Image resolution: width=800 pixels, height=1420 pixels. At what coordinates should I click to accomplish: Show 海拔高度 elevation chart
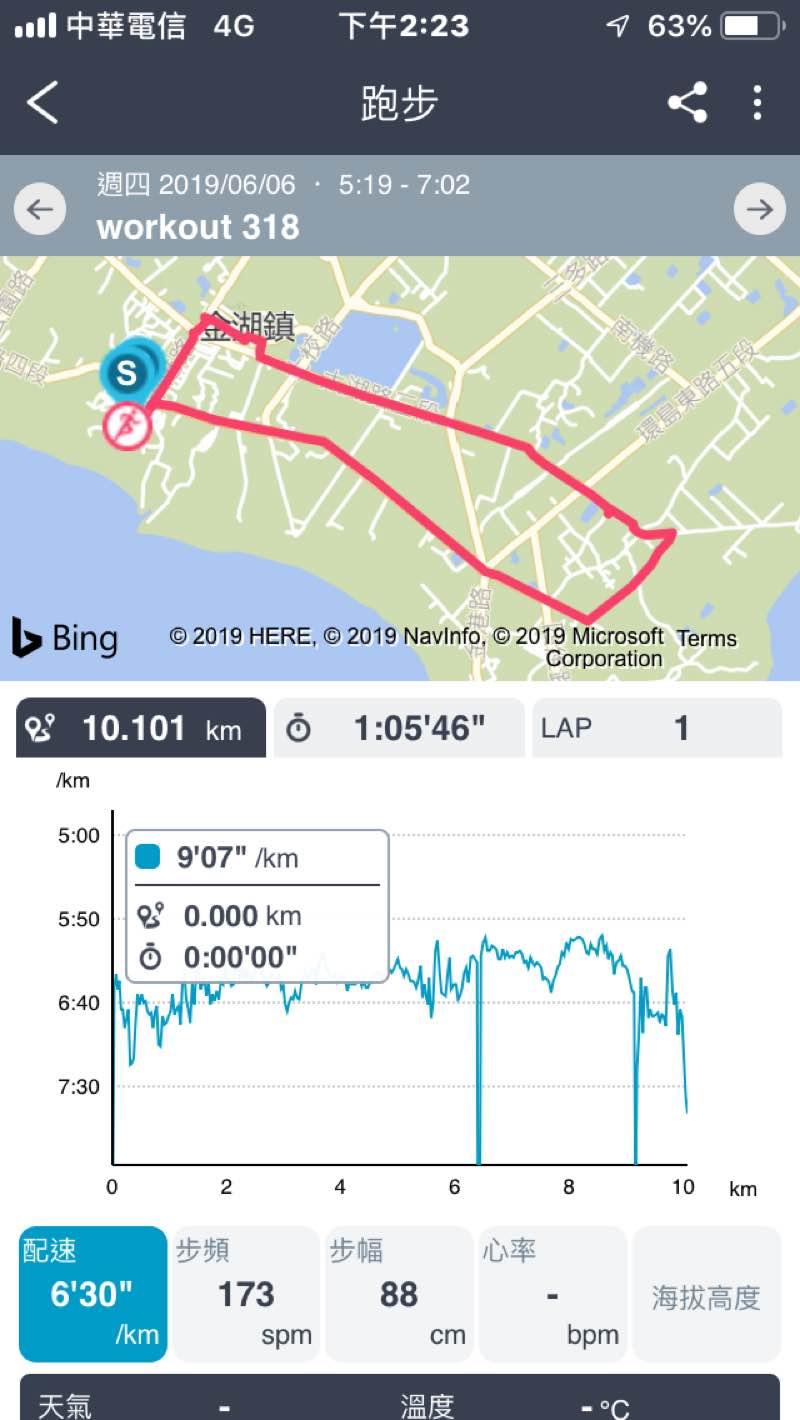click(706, 1296)
